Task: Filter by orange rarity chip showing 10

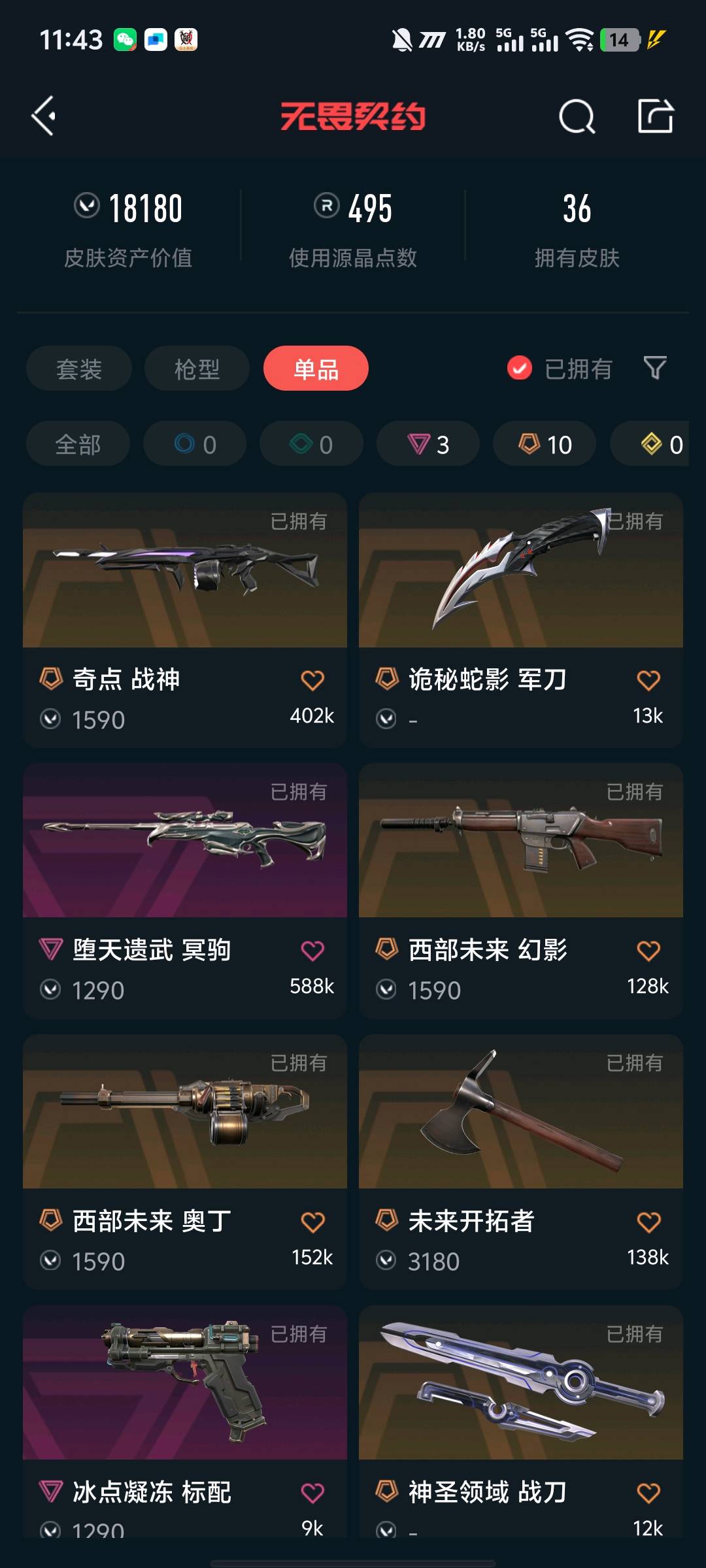Action: 545,445
